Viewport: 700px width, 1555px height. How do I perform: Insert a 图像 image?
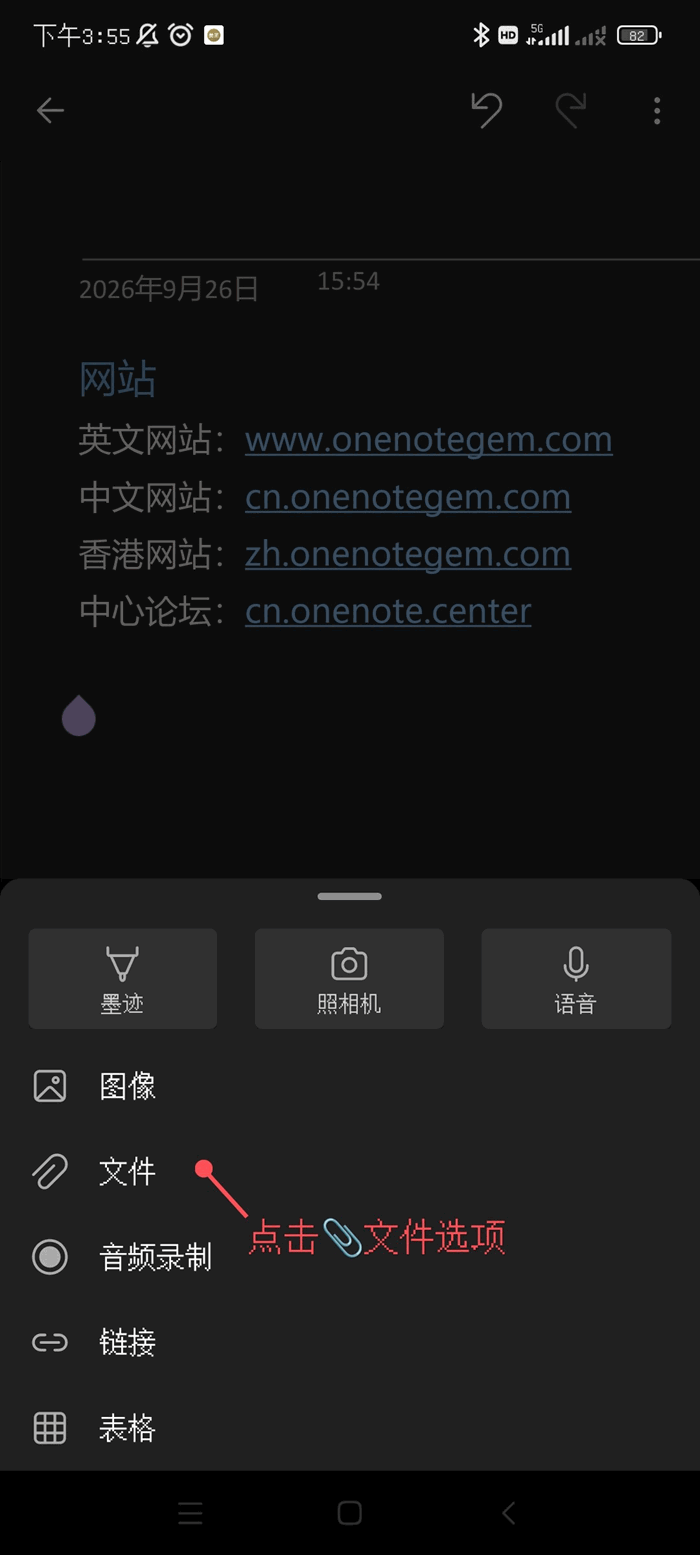[350, 1086]
